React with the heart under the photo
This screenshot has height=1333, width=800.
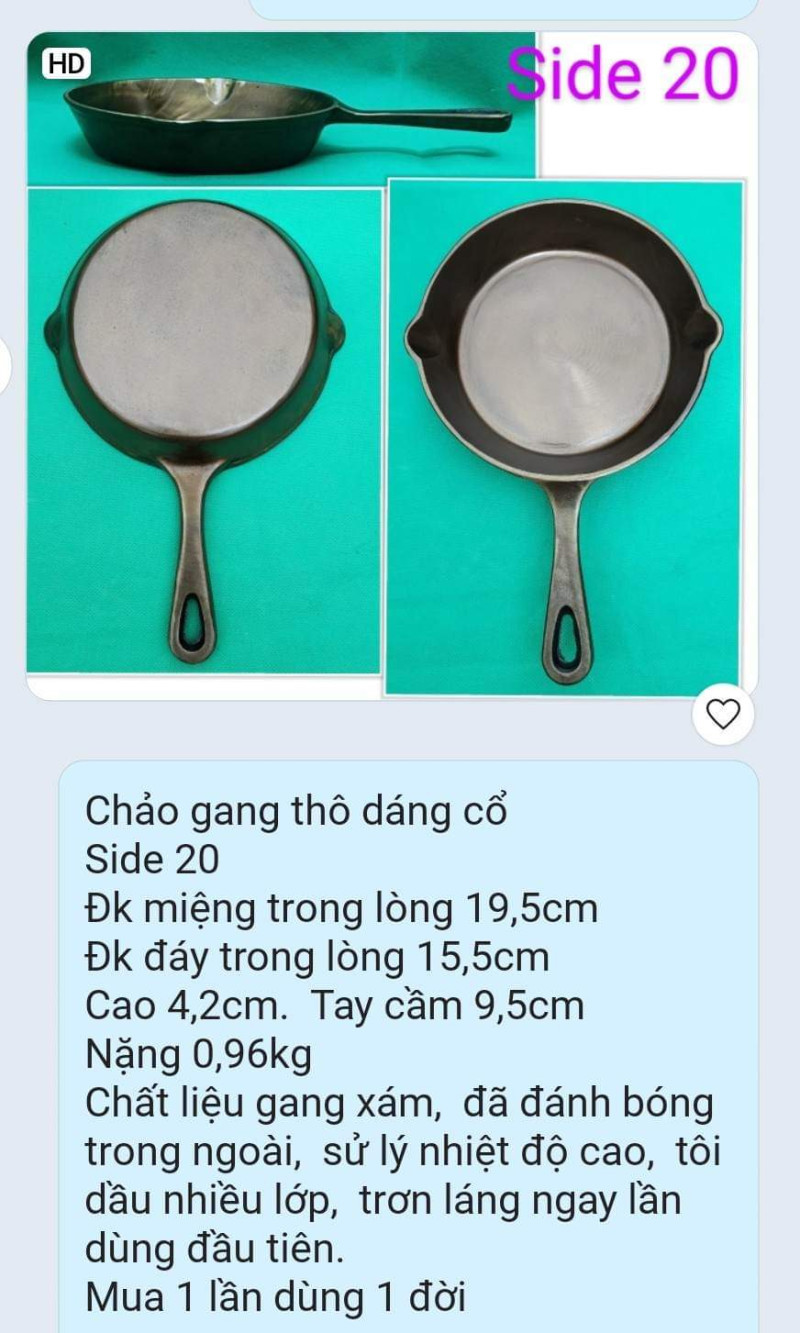pos(722,714)
